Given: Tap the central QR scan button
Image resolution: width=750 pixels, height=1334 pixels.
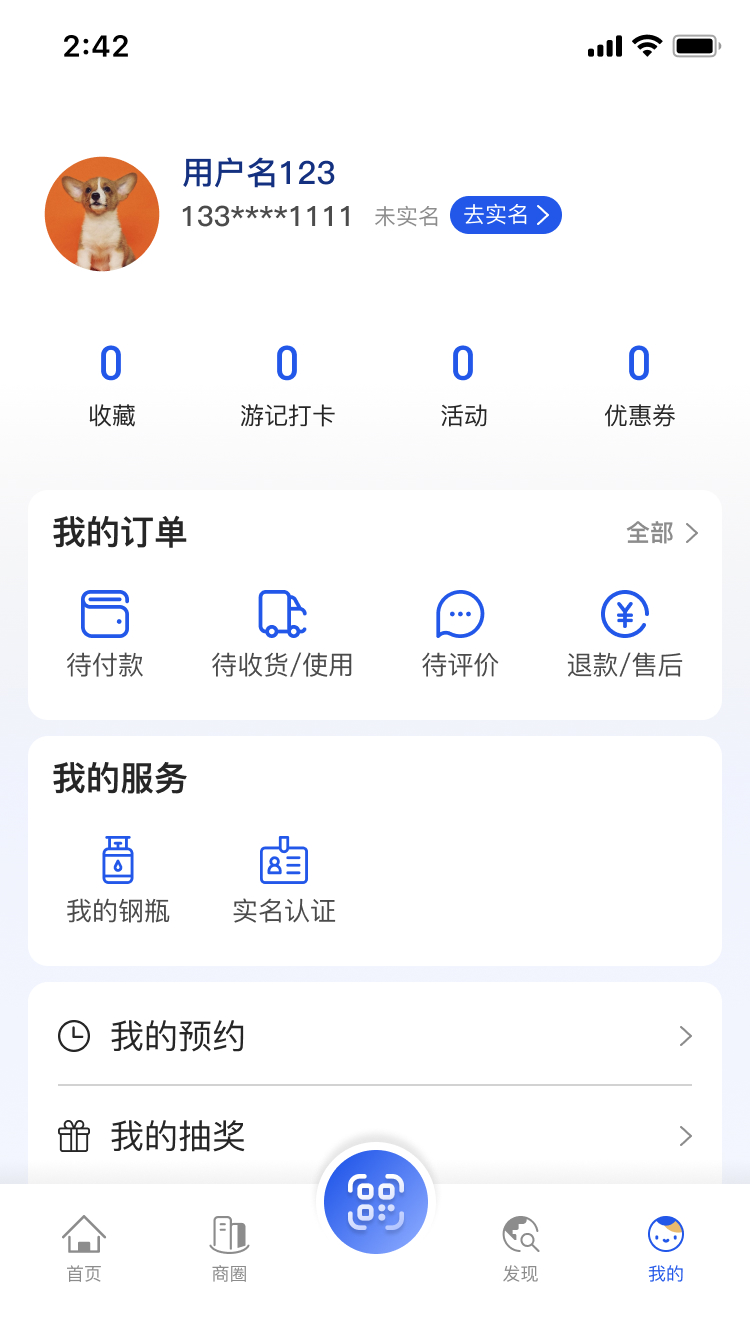Looking at the screenshot, I should coord(375,1201).
